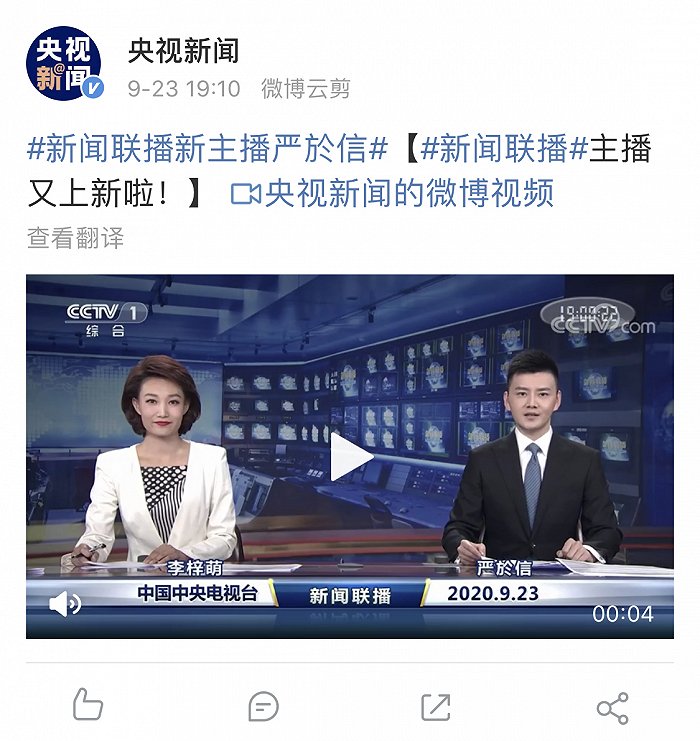This screenshot has height=741, width=700.
Task: Open comments on this post
Action: 263,707
